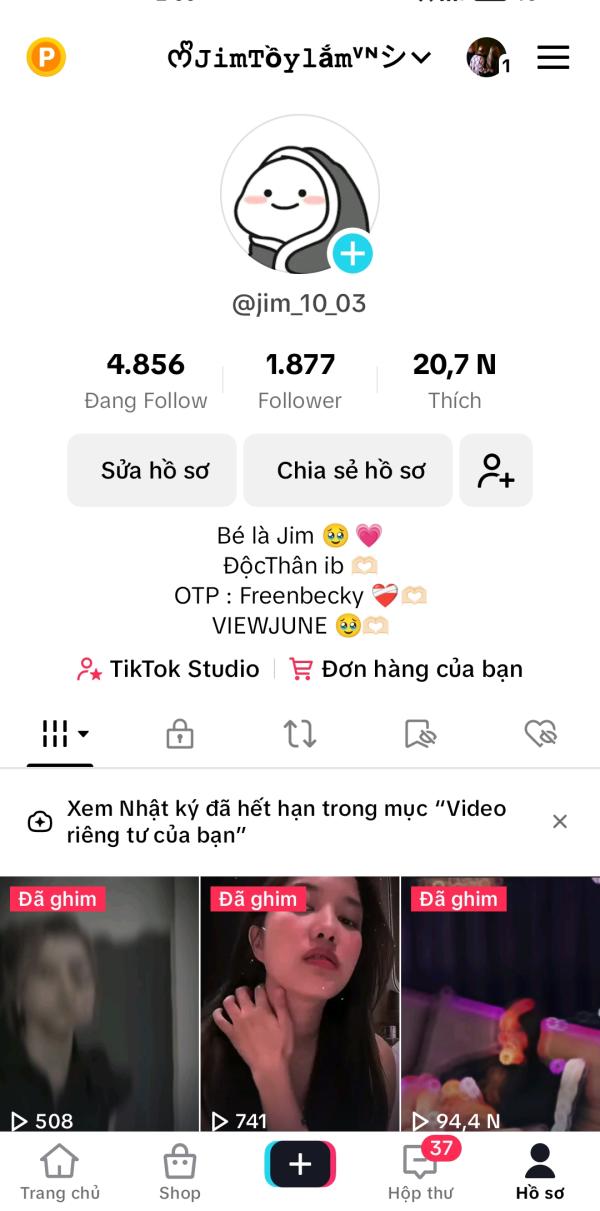View the Follower list

[300, 381]
